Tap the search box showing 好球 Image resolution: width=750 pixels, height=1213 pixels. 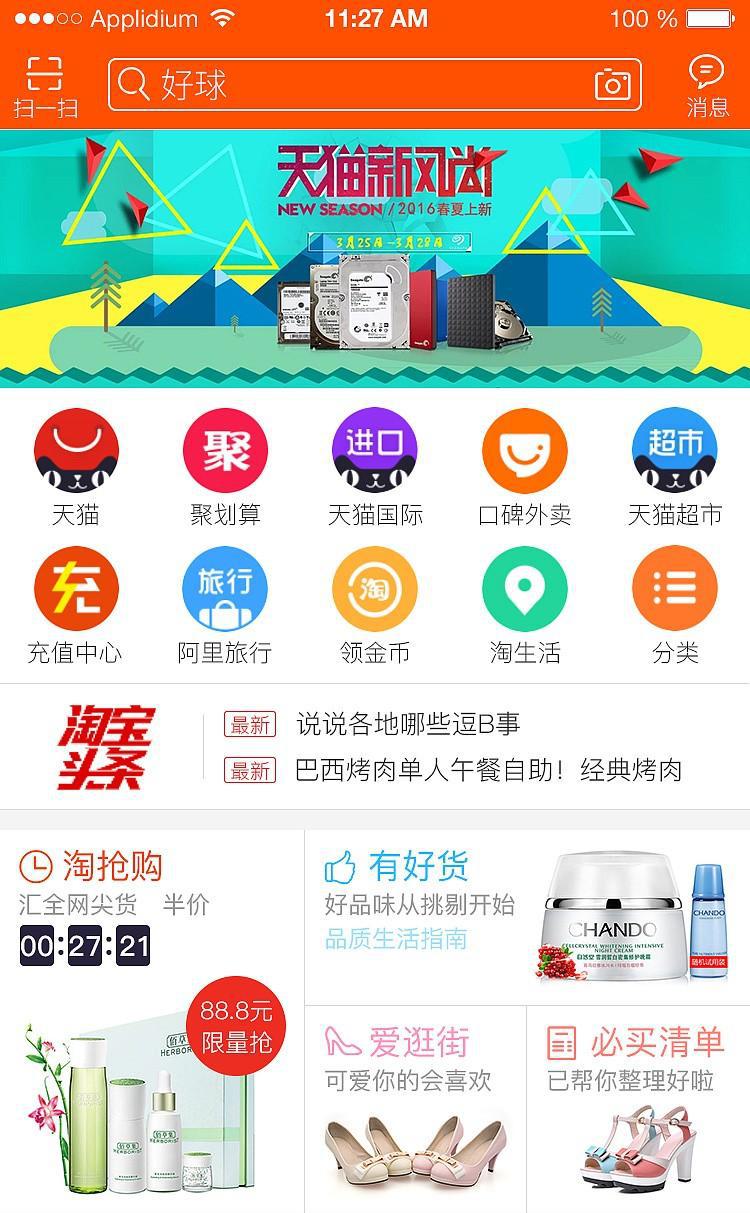374,85
